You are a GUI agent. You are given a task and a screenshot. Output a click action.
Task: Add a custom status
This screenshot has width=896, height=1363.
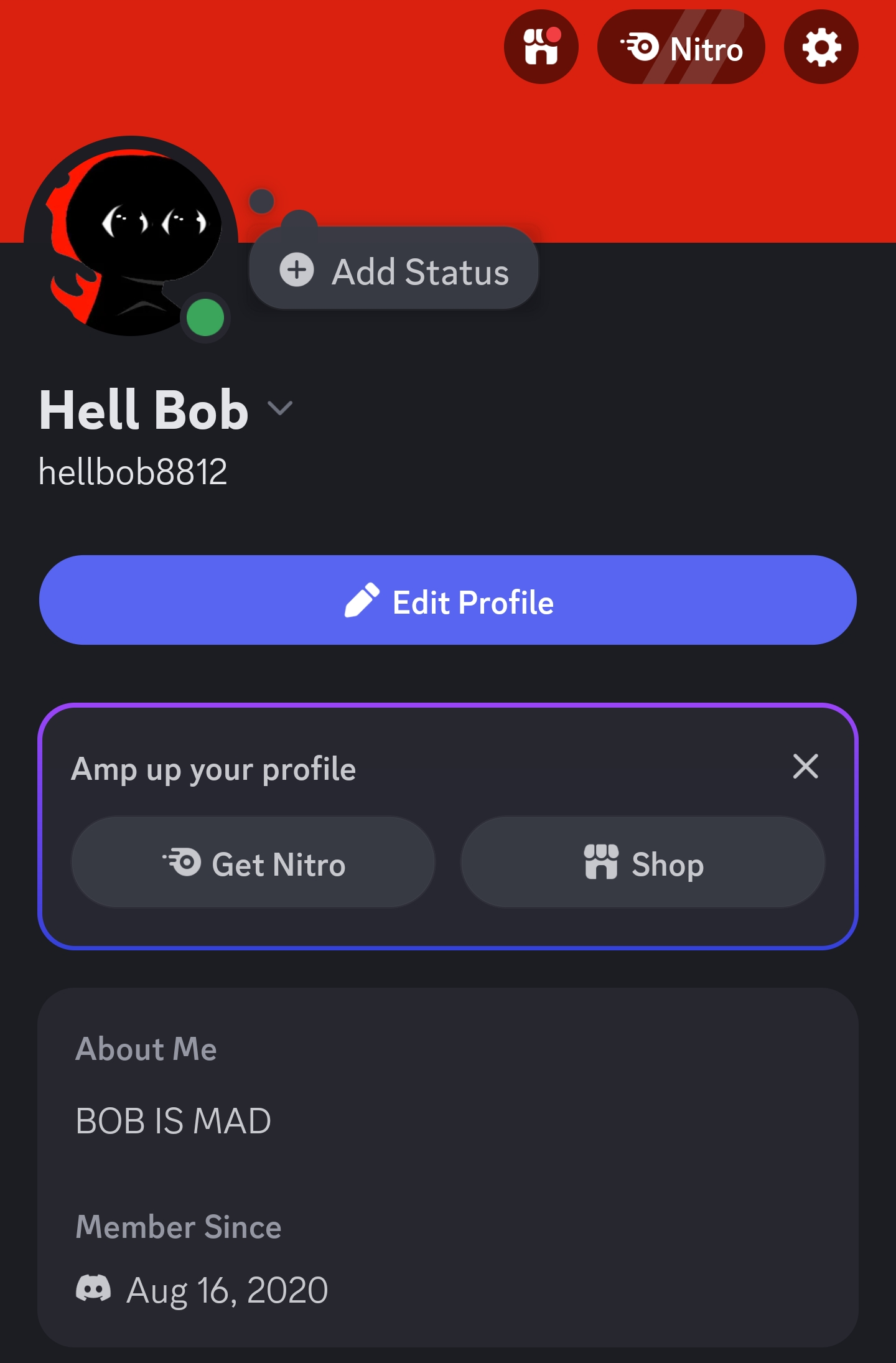[x=394, y=271]
